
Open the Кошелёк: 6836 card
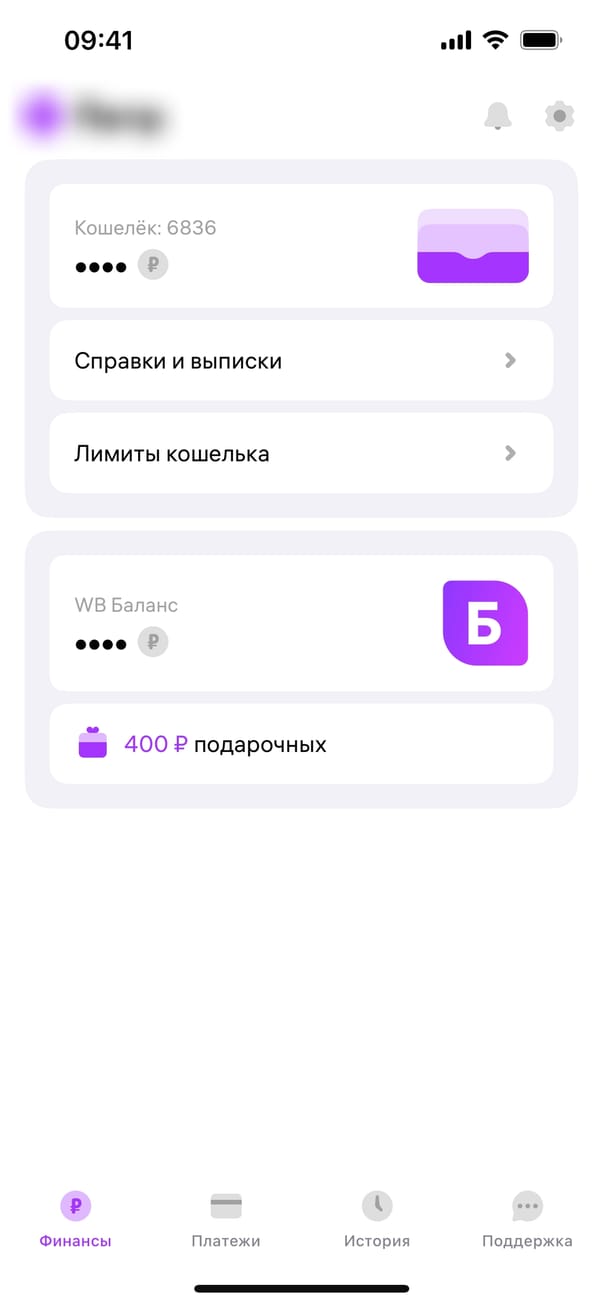(300, 246)
